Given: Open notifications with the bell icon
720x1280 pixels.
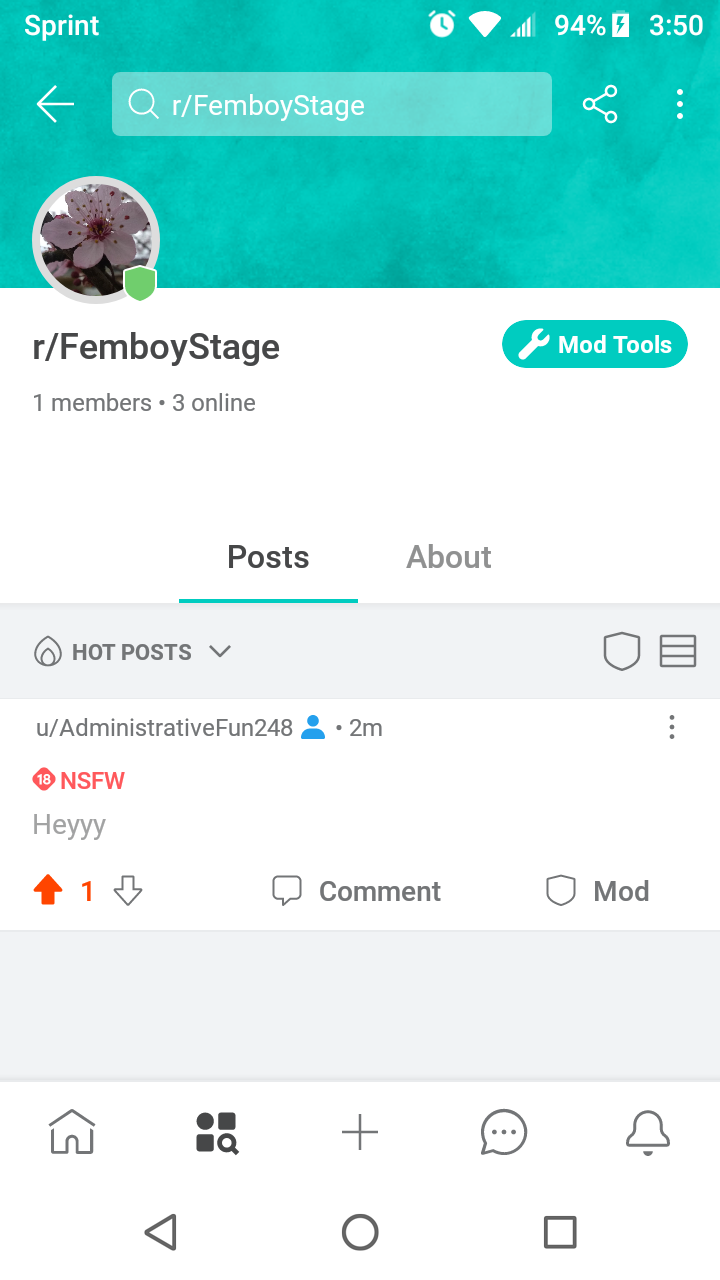Looking at the screenshot, I should point(647,1133).
